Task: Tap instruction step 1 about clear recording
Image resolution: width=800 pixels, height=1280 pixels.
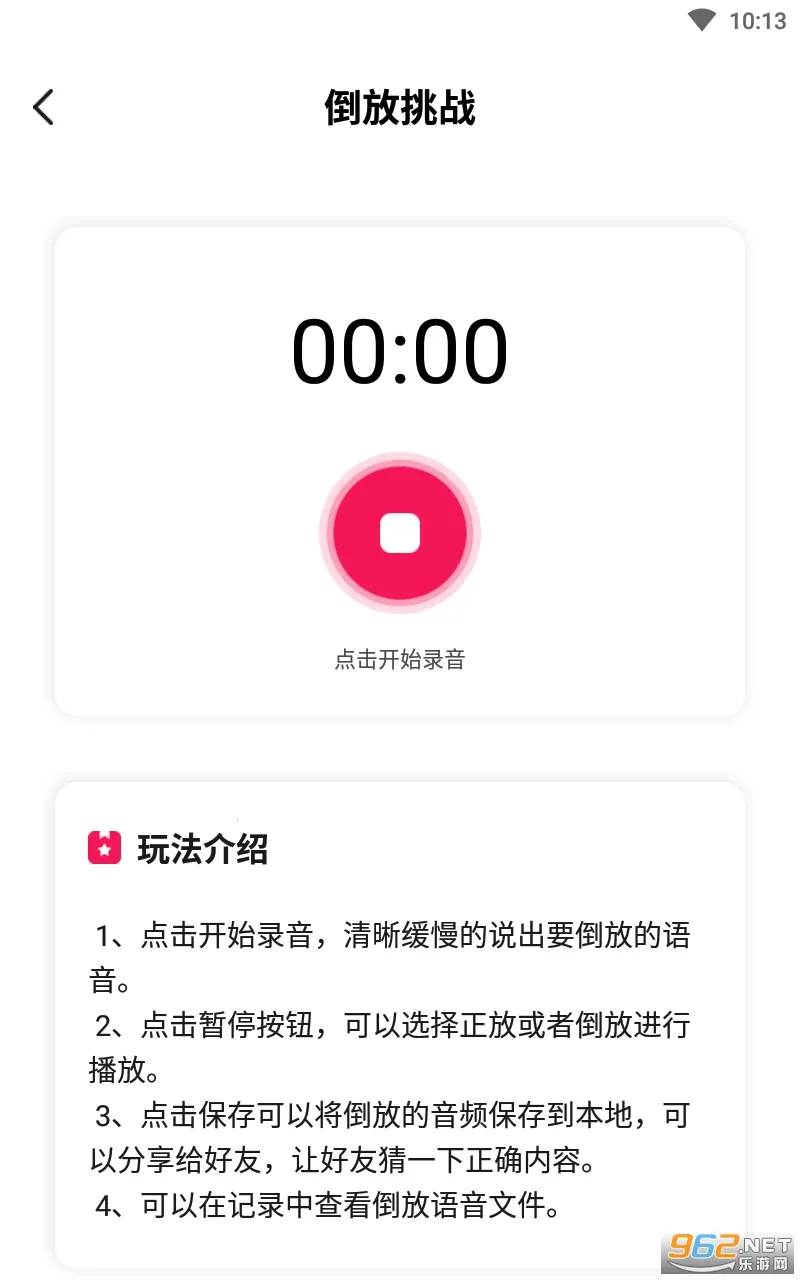Action: (400, 936)
